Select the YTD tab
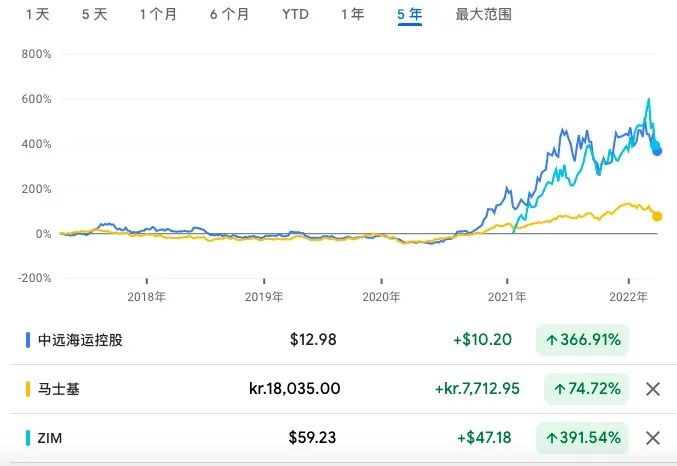 295,14
